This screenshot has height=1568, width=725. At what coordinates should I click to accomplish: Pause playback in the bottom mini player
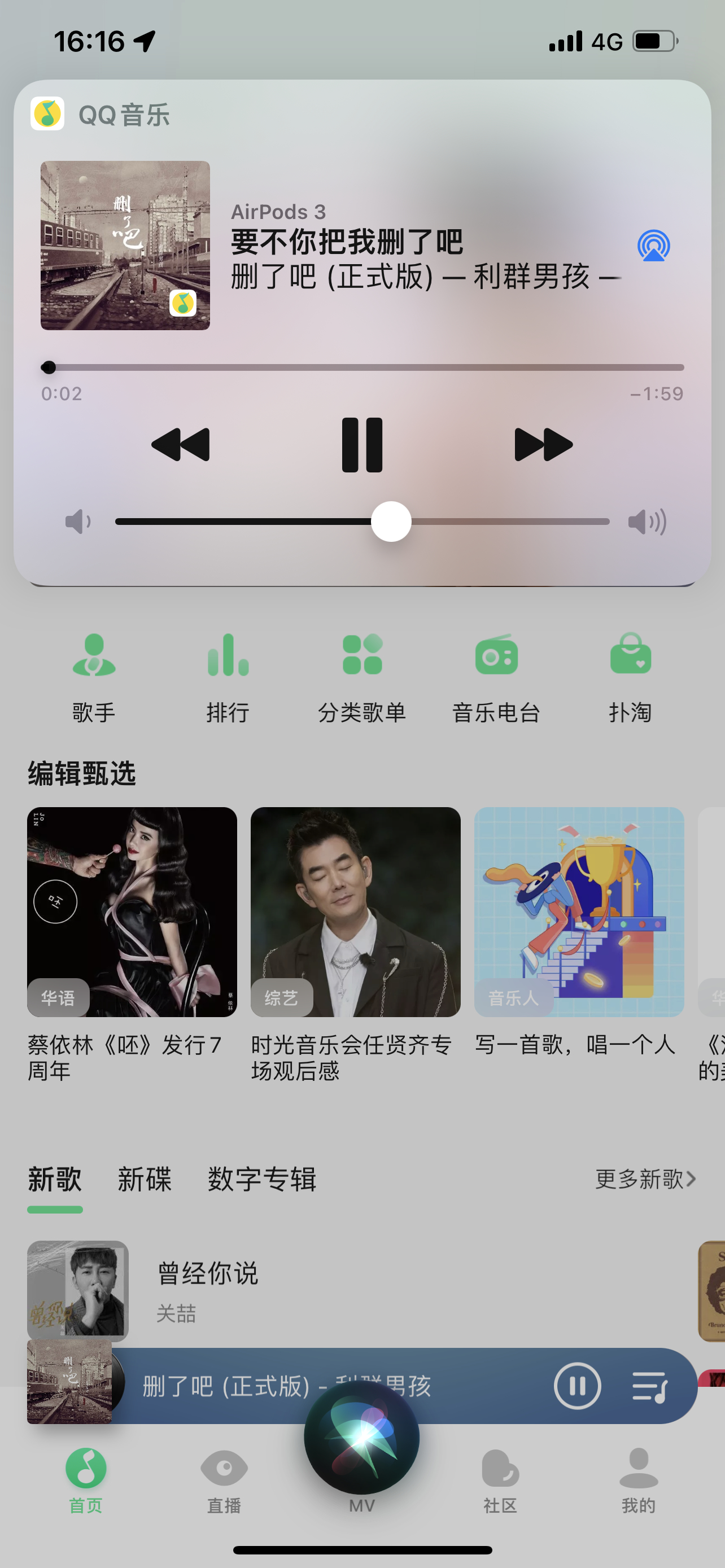pyautogui.click(x=577, y=1387)
